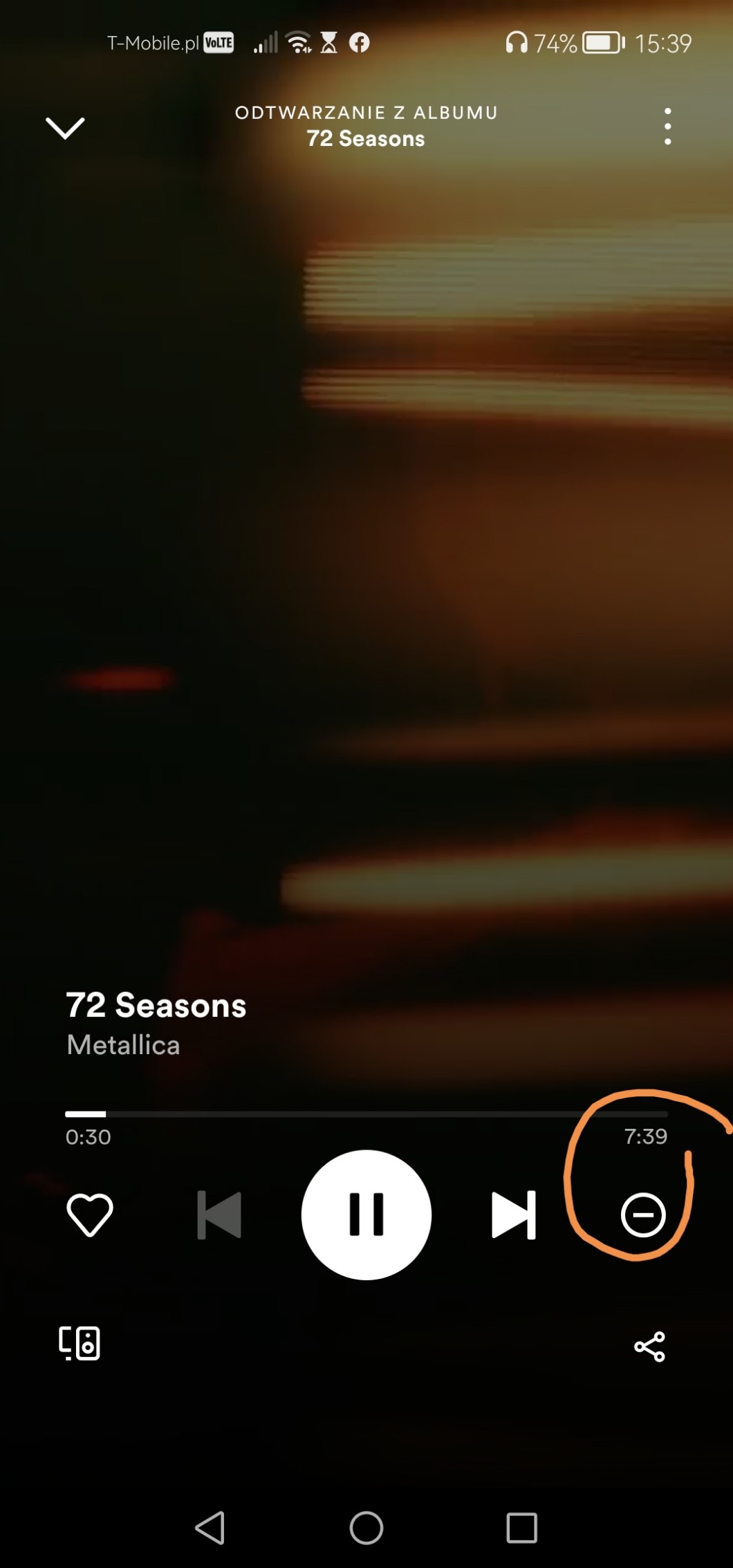This screenshot has width=733, height=1568.
Task: Skip to the next track
Action: [x=513, y=1215]
